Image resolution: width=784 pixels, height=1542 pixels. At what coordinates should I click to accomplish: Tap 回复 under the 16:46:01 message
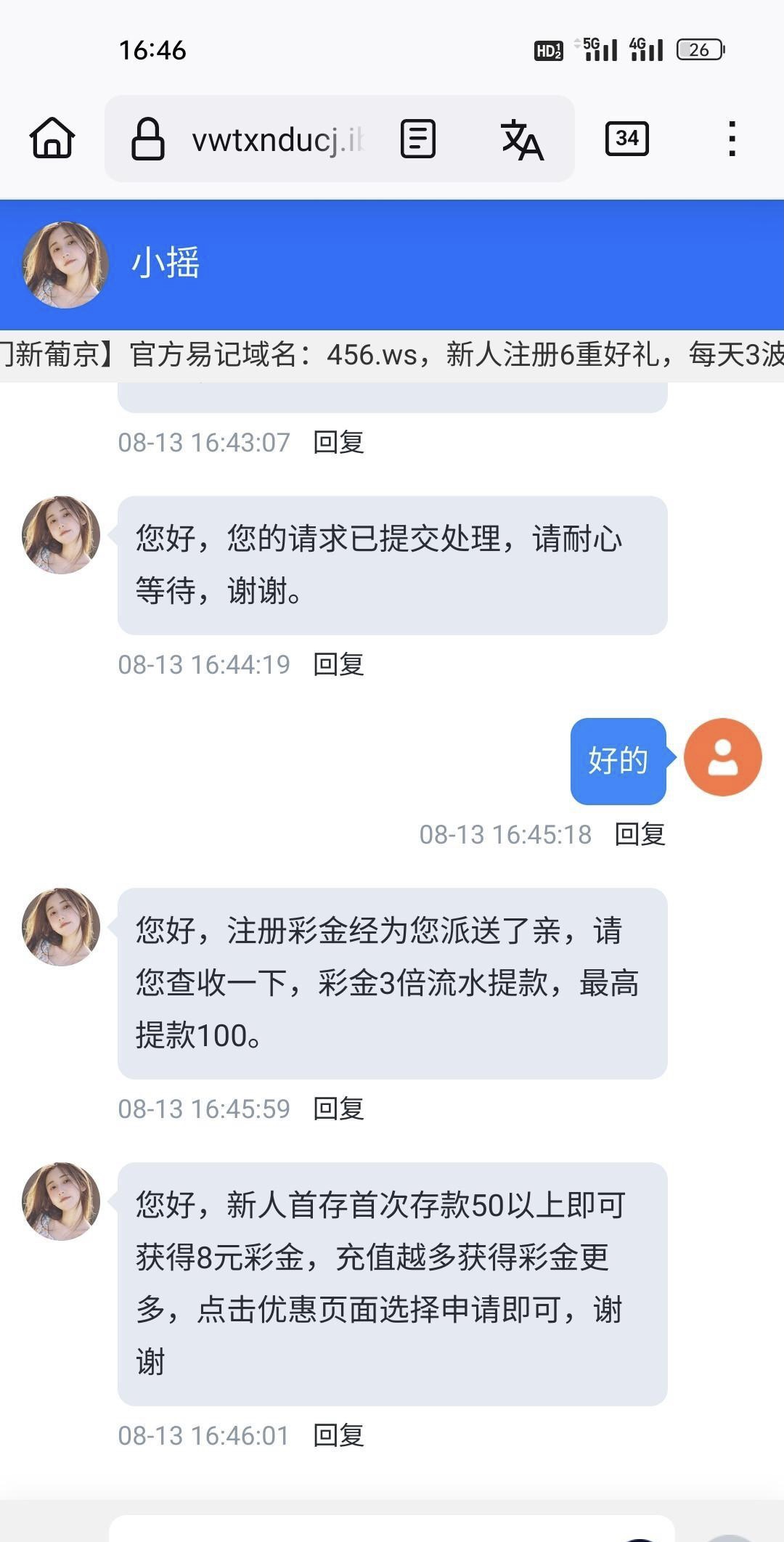coord(338,1435)
